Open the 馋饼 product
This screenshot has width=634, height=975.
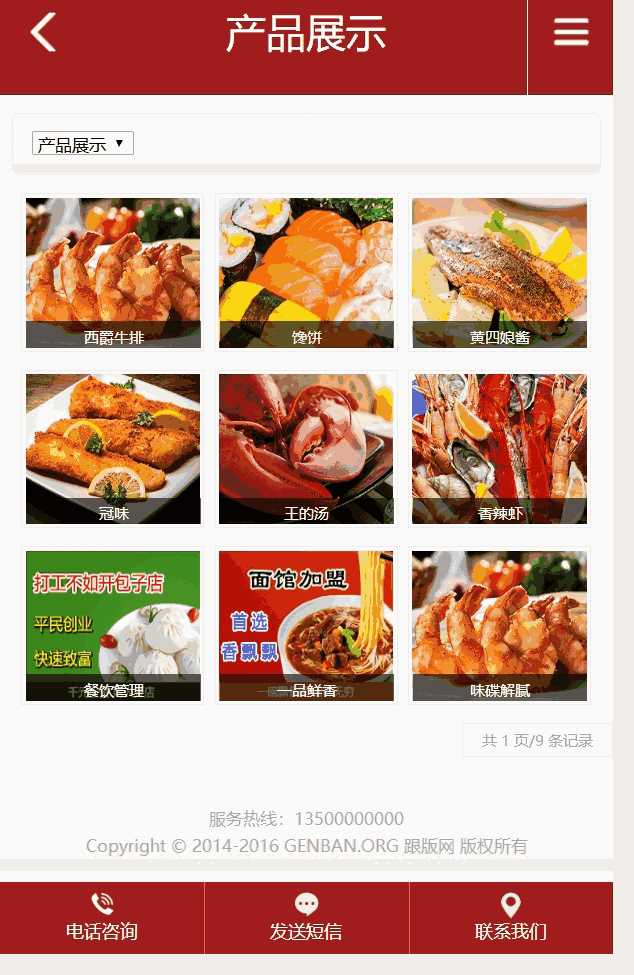tap(306, 272)
